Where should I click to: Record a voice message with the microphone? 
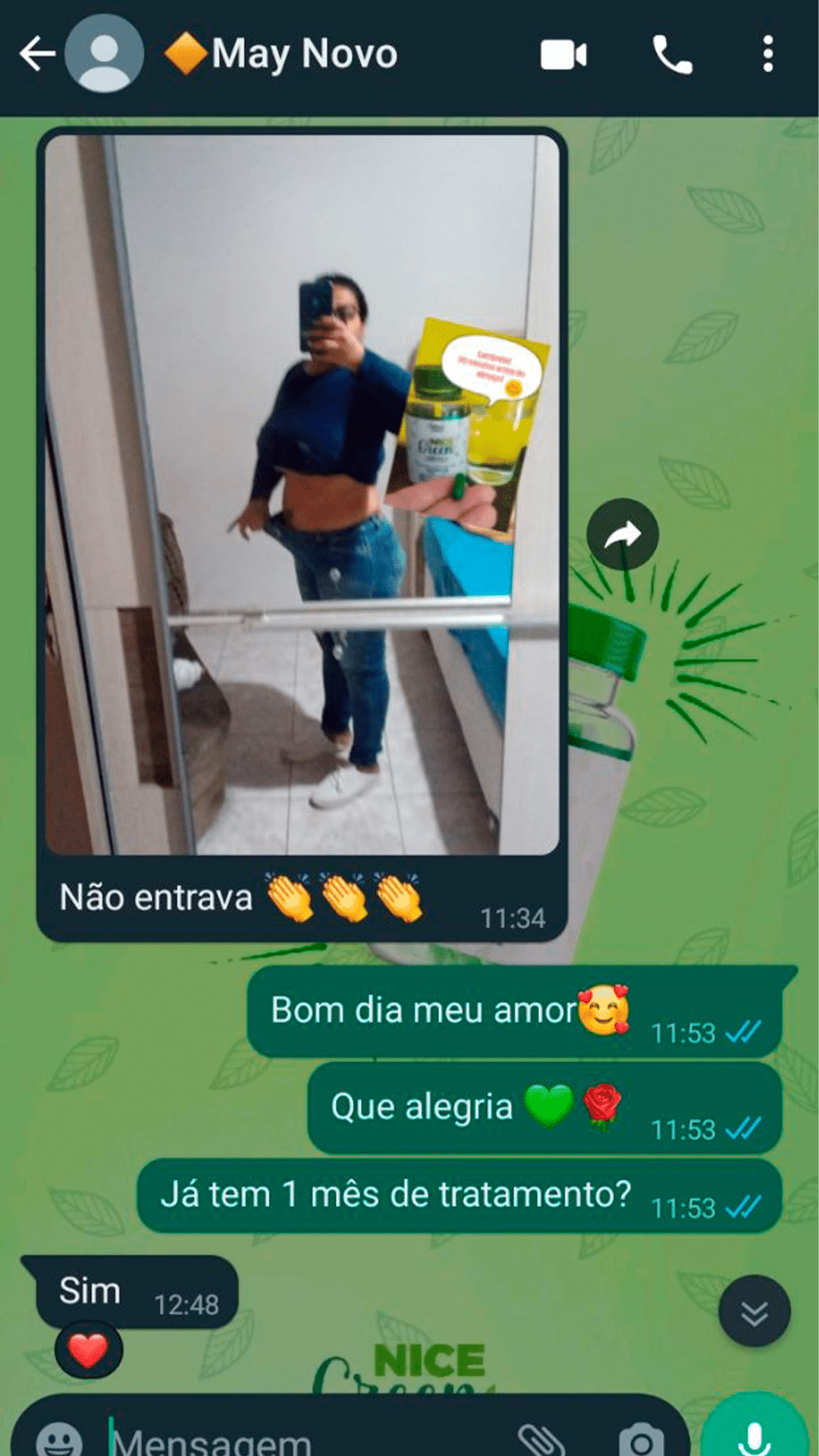[x=754, y=1435]
